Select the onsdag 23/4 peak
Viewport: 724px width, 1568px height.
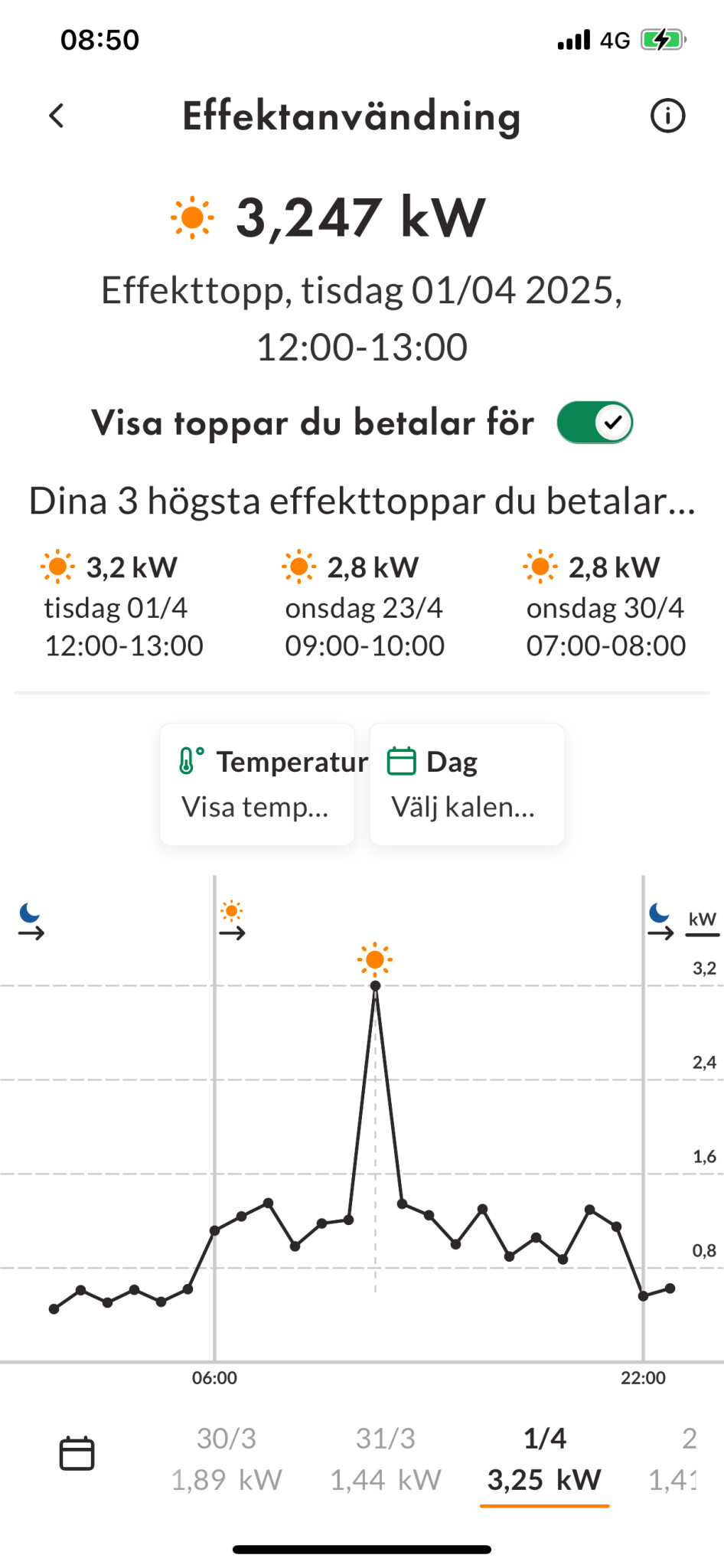(x=364, y=606)
